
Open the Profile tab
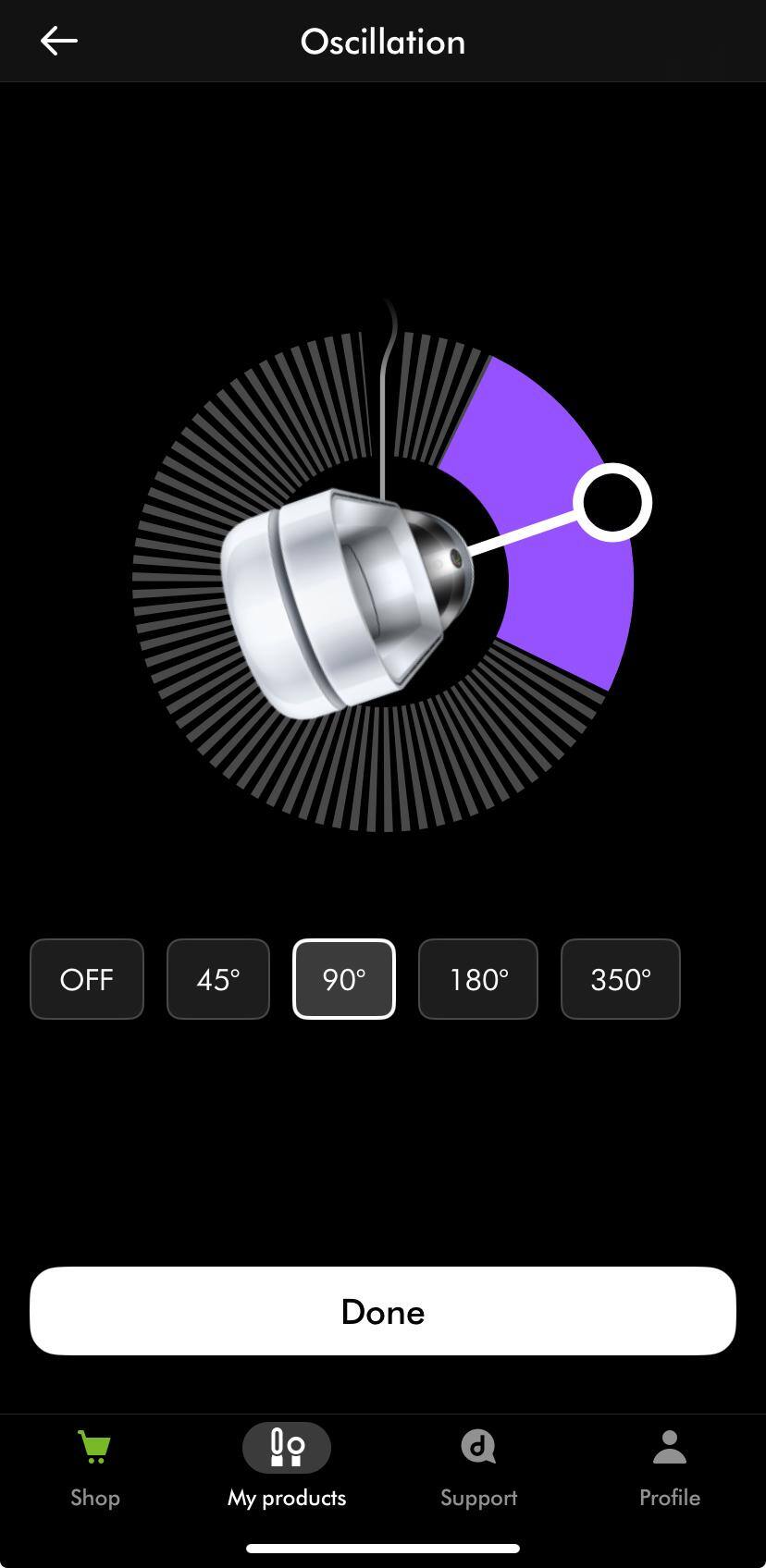(670, 1465)
